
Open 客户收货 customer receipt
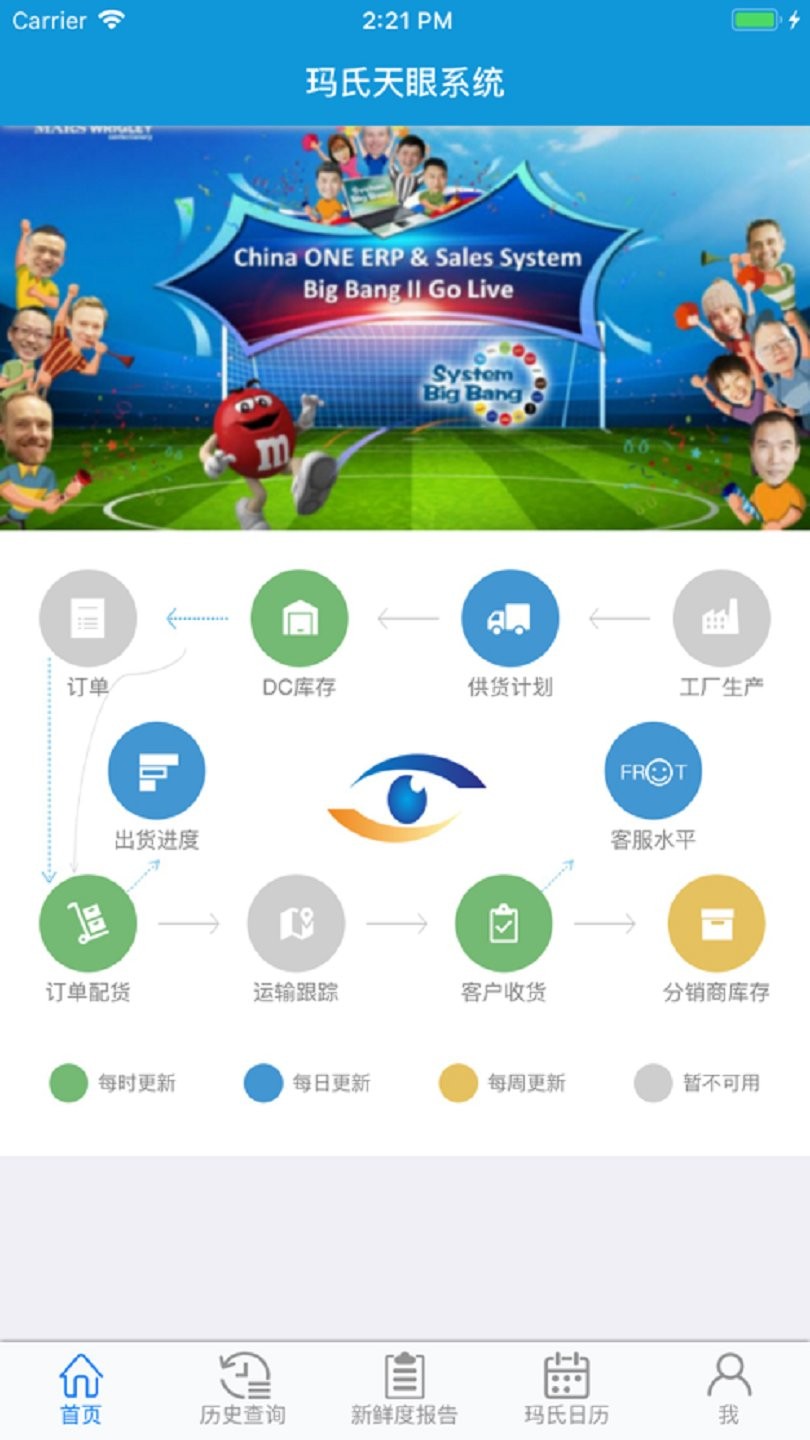pos(504,923)
